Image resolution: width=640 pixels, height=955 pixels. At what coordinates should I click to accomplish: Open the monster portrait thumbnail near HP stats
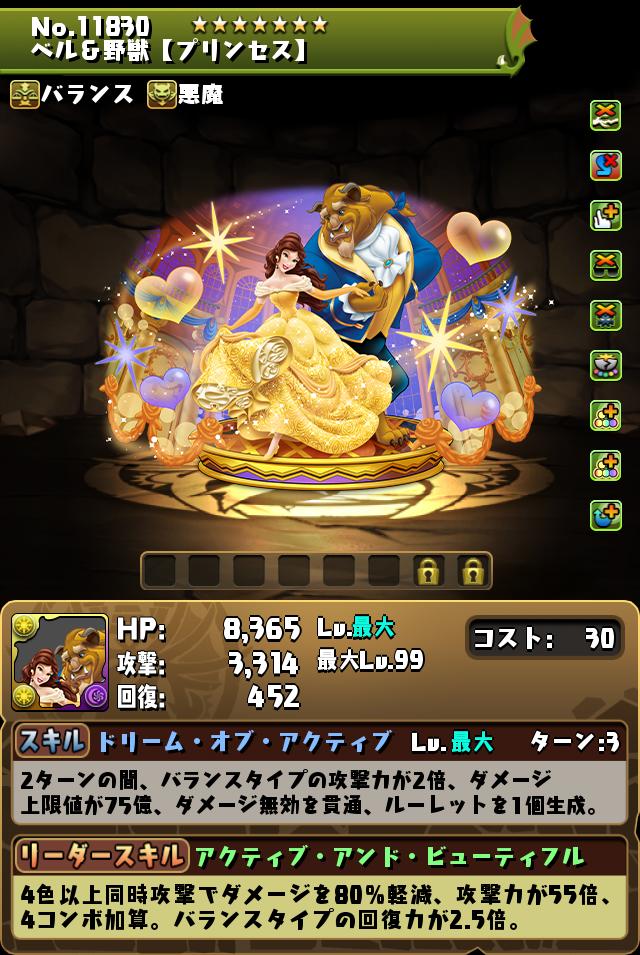pyautogui.click(x=59, y=662)
